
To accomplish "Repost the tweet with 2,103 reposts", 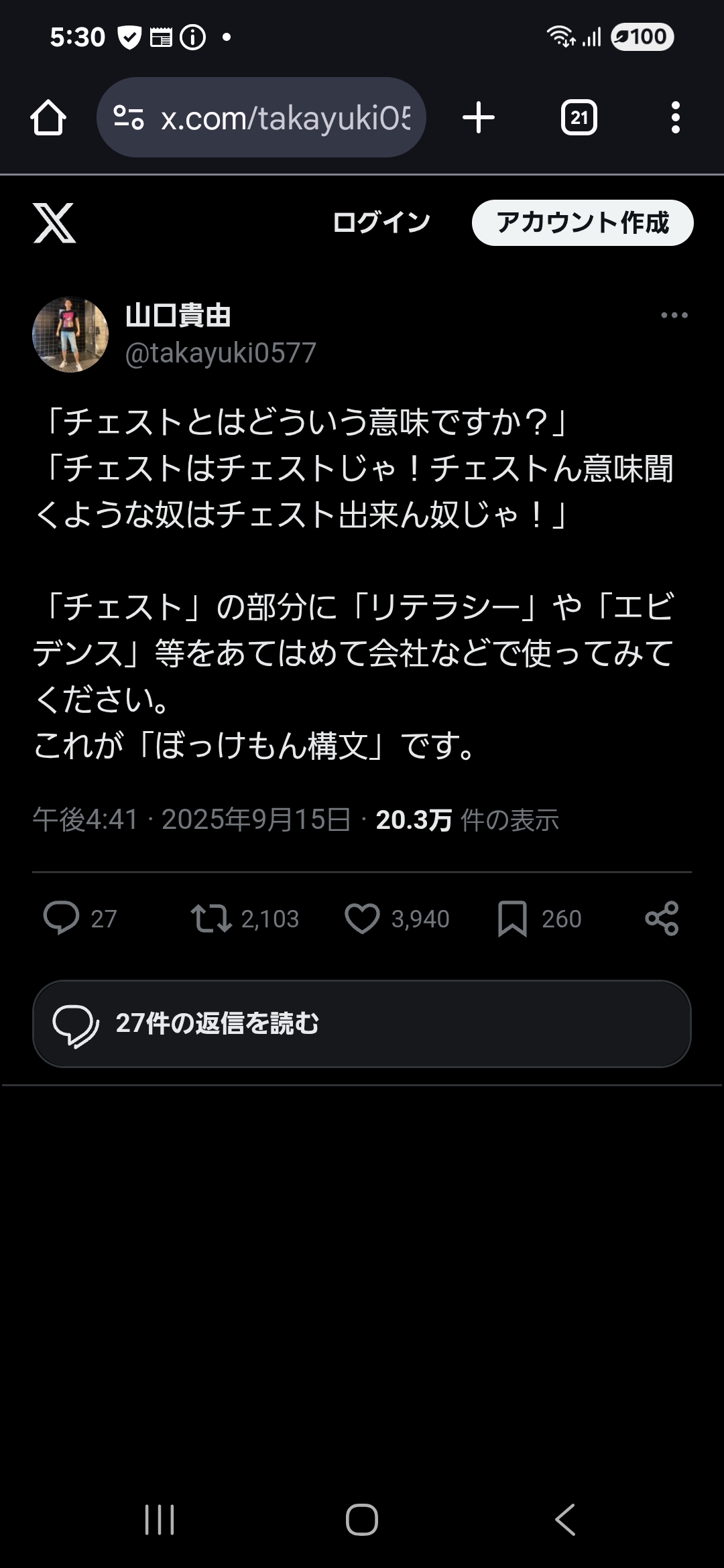I will pos(212,918).
